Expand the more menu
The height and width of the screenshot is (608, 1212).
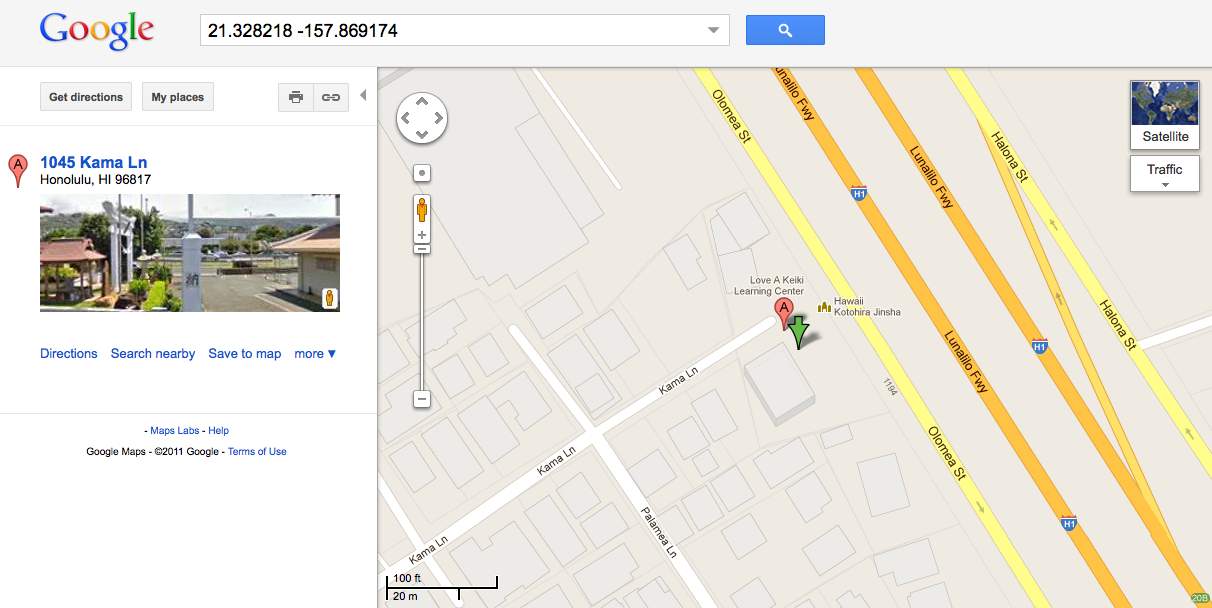(x=315, y=353)
